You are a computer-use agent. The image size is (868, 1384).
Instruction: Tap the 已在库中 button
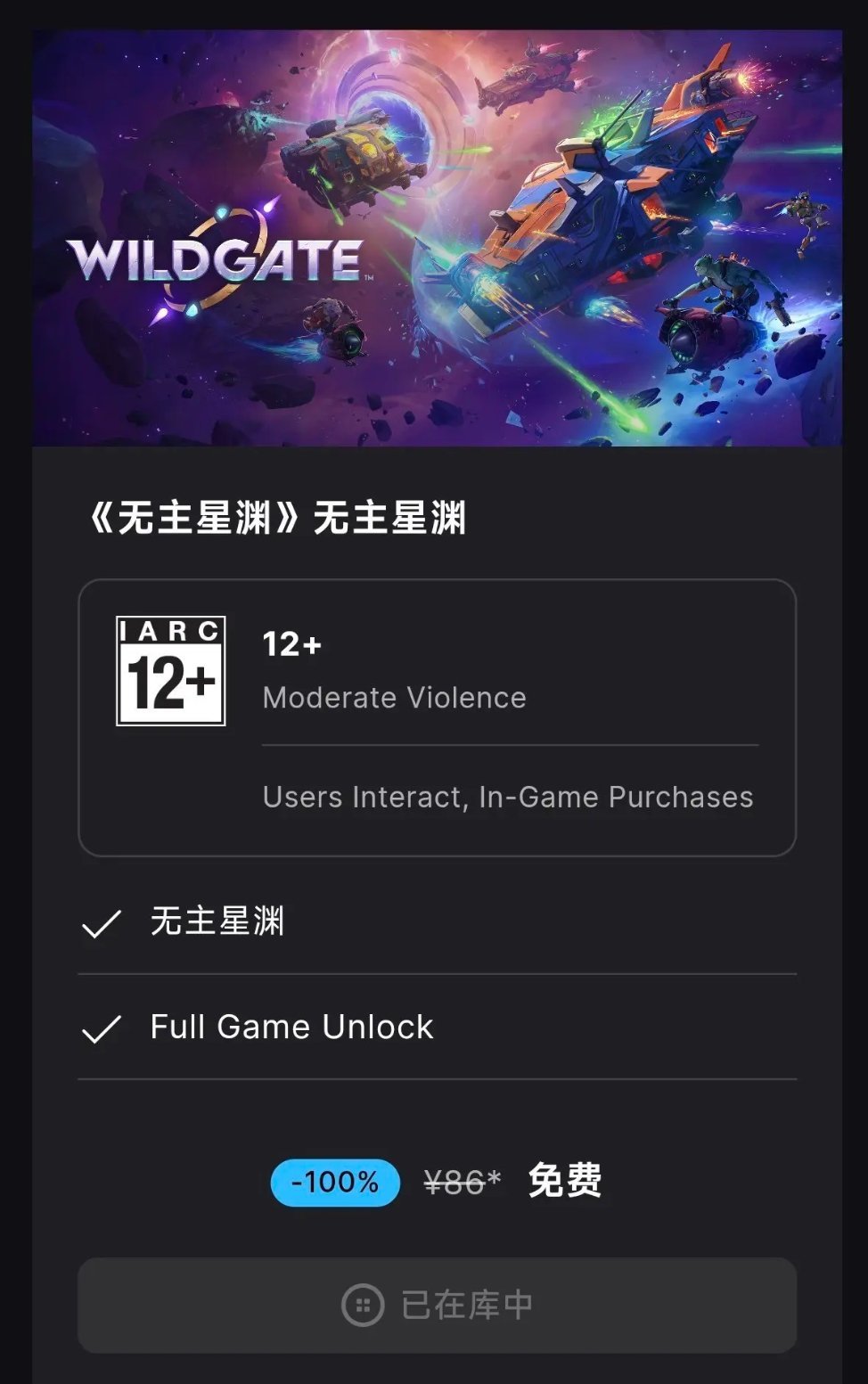[437, 1305]
